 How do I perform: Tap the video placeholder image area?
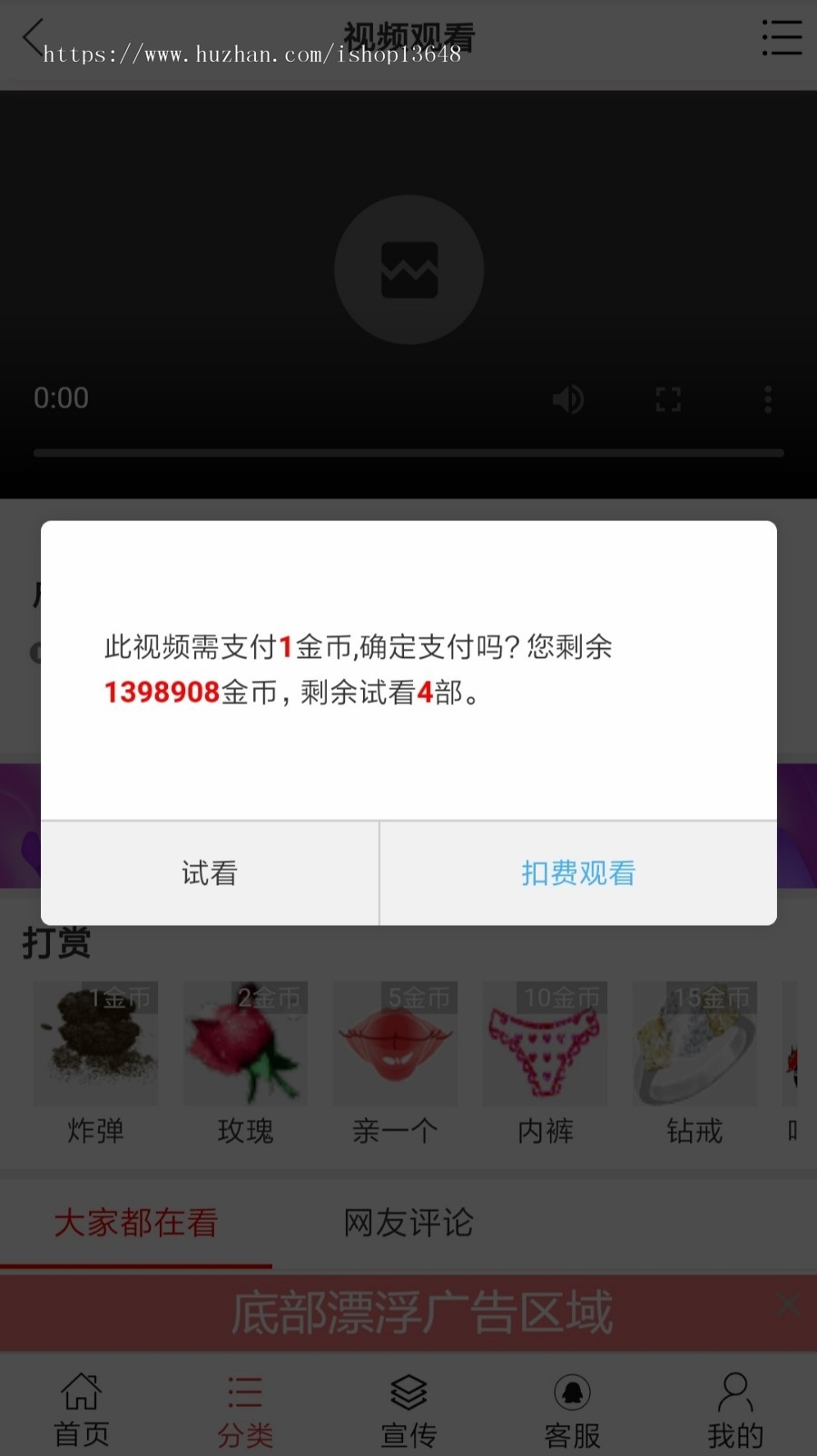pos(409,270)
